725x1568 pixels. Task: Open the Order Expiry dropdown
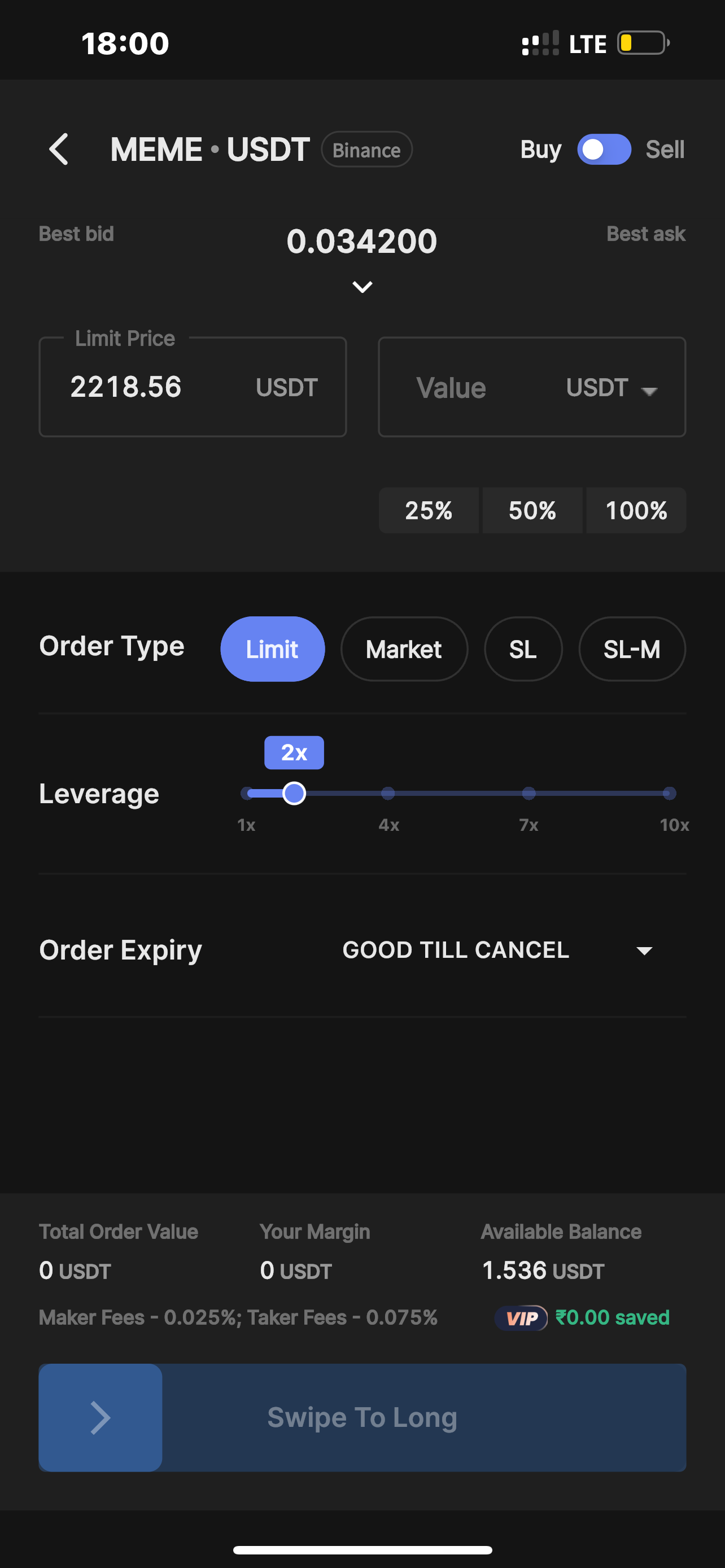point(497,950)
